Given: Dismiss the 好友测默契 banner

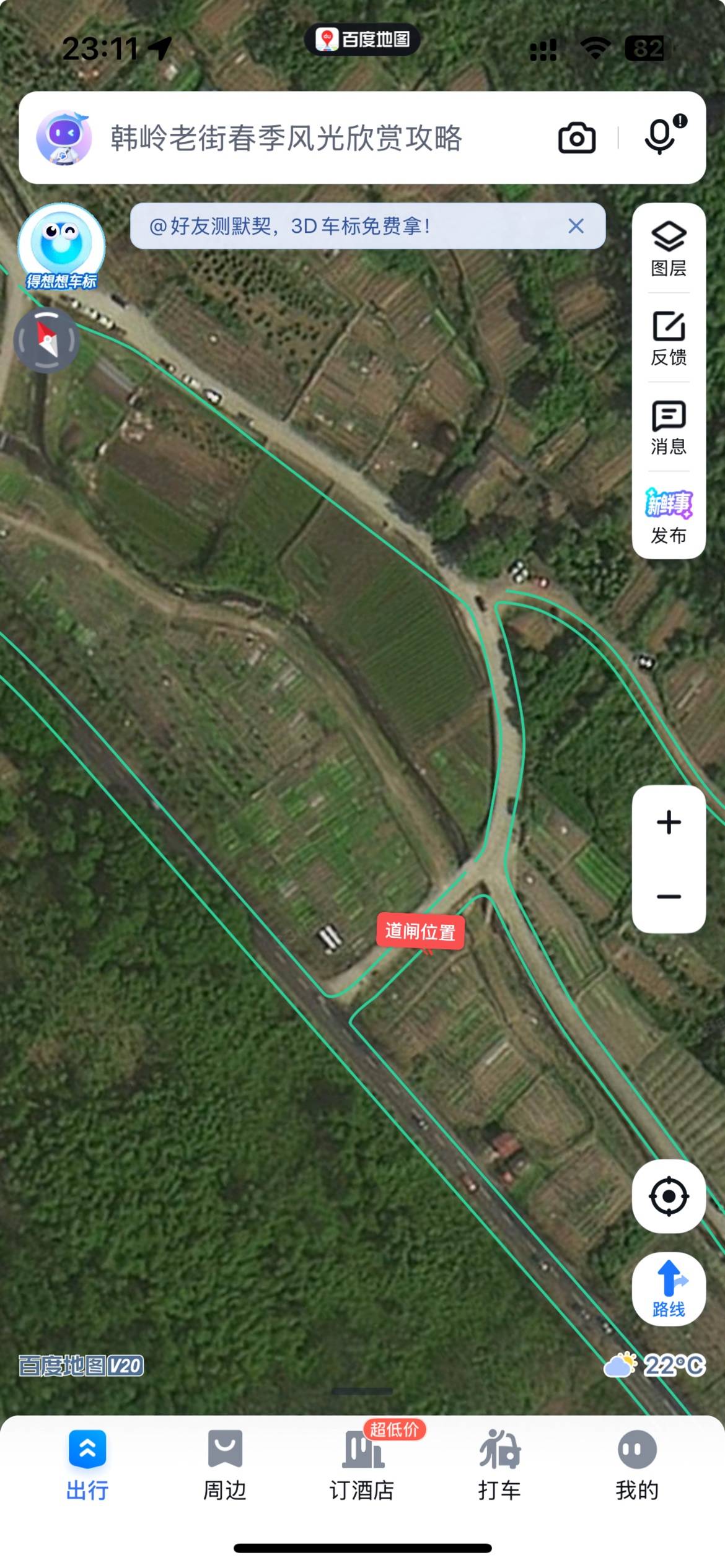Looking at the screenshot, I should pos(576,226).
